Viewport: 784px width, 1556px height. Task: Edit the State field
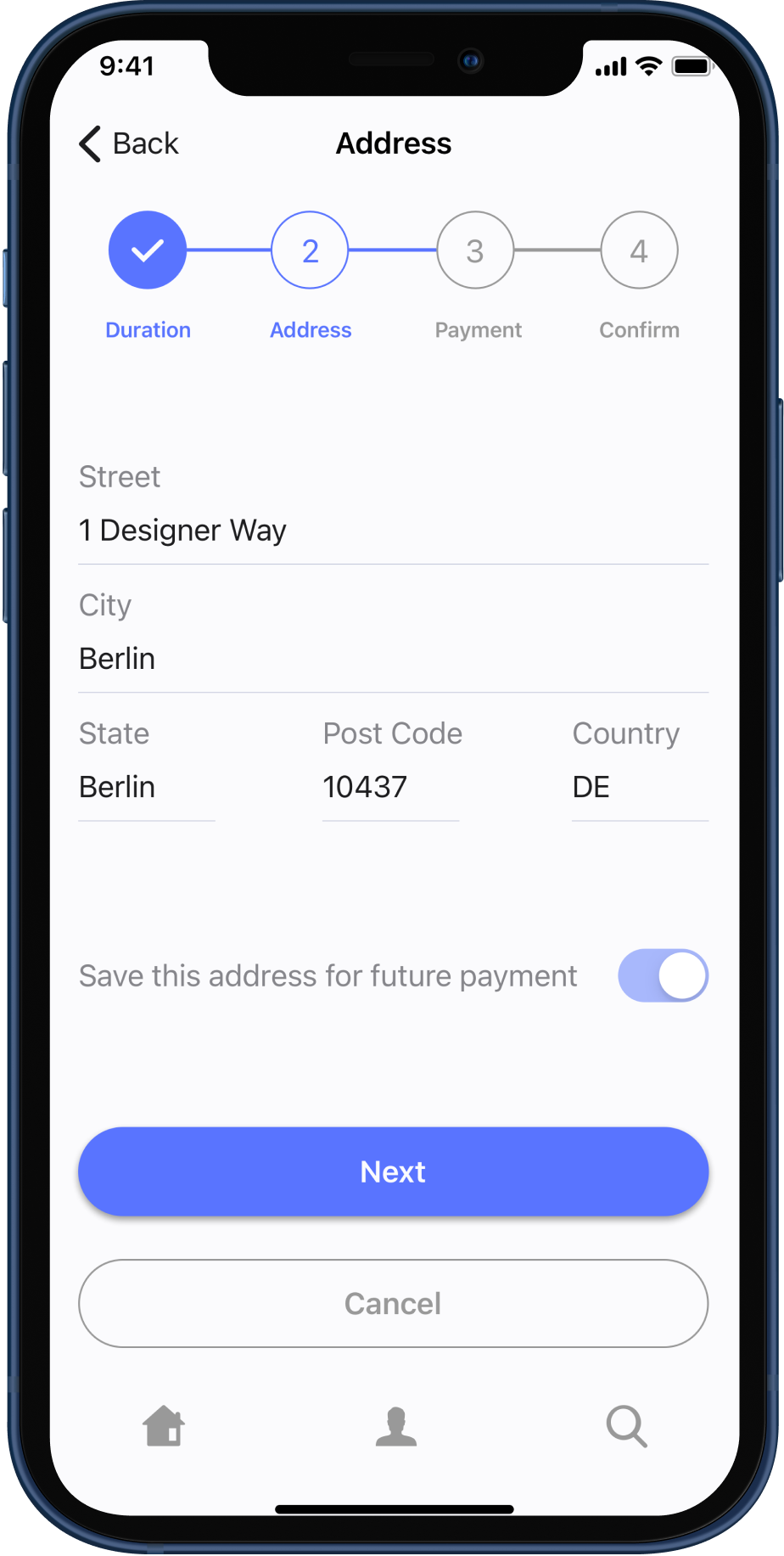click(x=146, y=787)
